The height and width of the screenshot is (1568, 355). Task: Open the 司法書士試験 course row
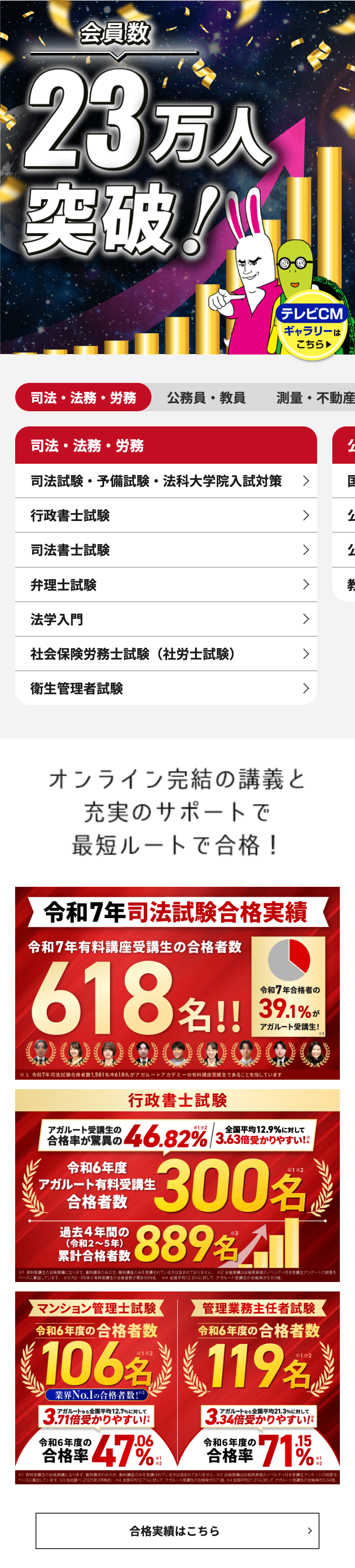(x=166, y=550)
